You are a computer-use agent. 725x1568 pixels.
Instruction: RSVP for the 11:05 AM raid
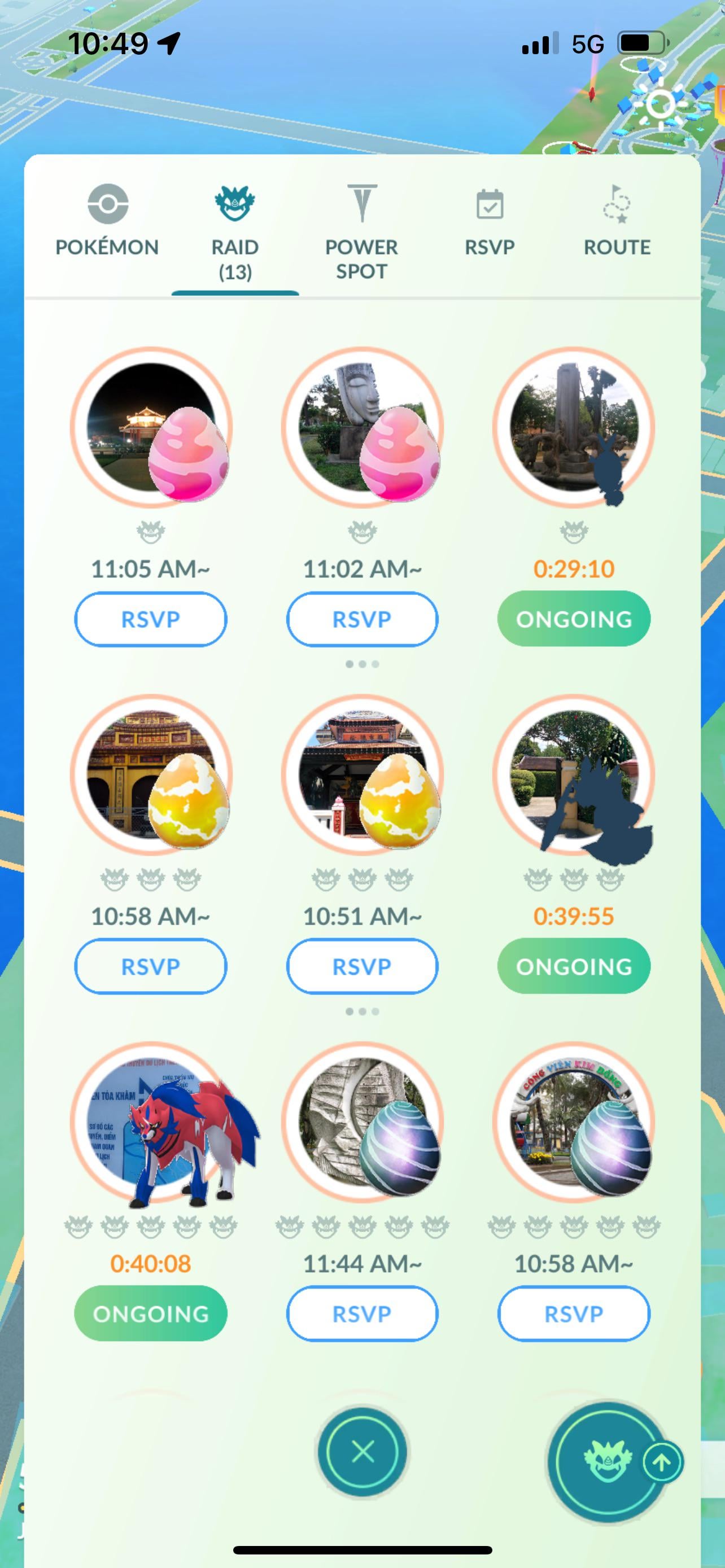[x=150, y=619]
